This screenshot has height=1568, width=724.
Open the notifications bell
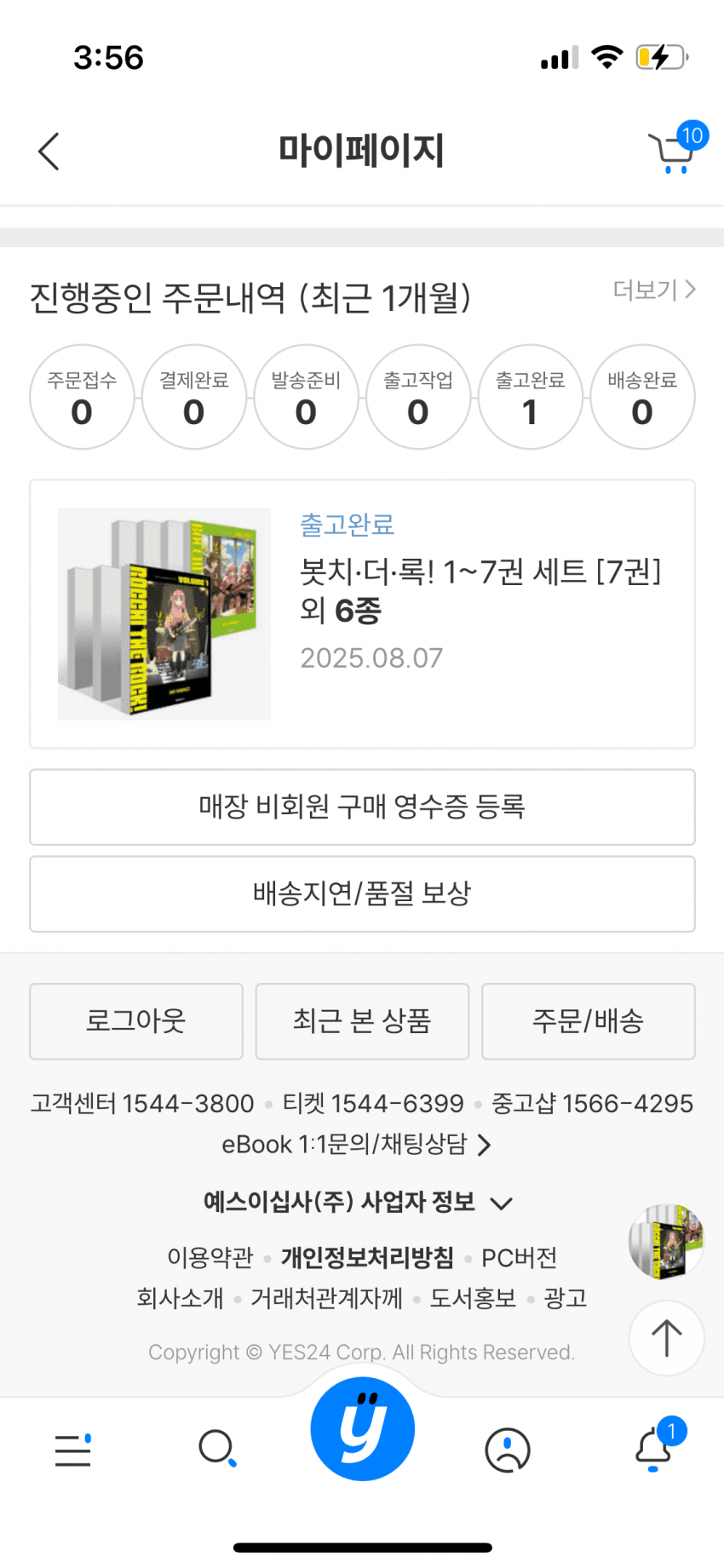pyautogui.click(x=655, y=1448)
